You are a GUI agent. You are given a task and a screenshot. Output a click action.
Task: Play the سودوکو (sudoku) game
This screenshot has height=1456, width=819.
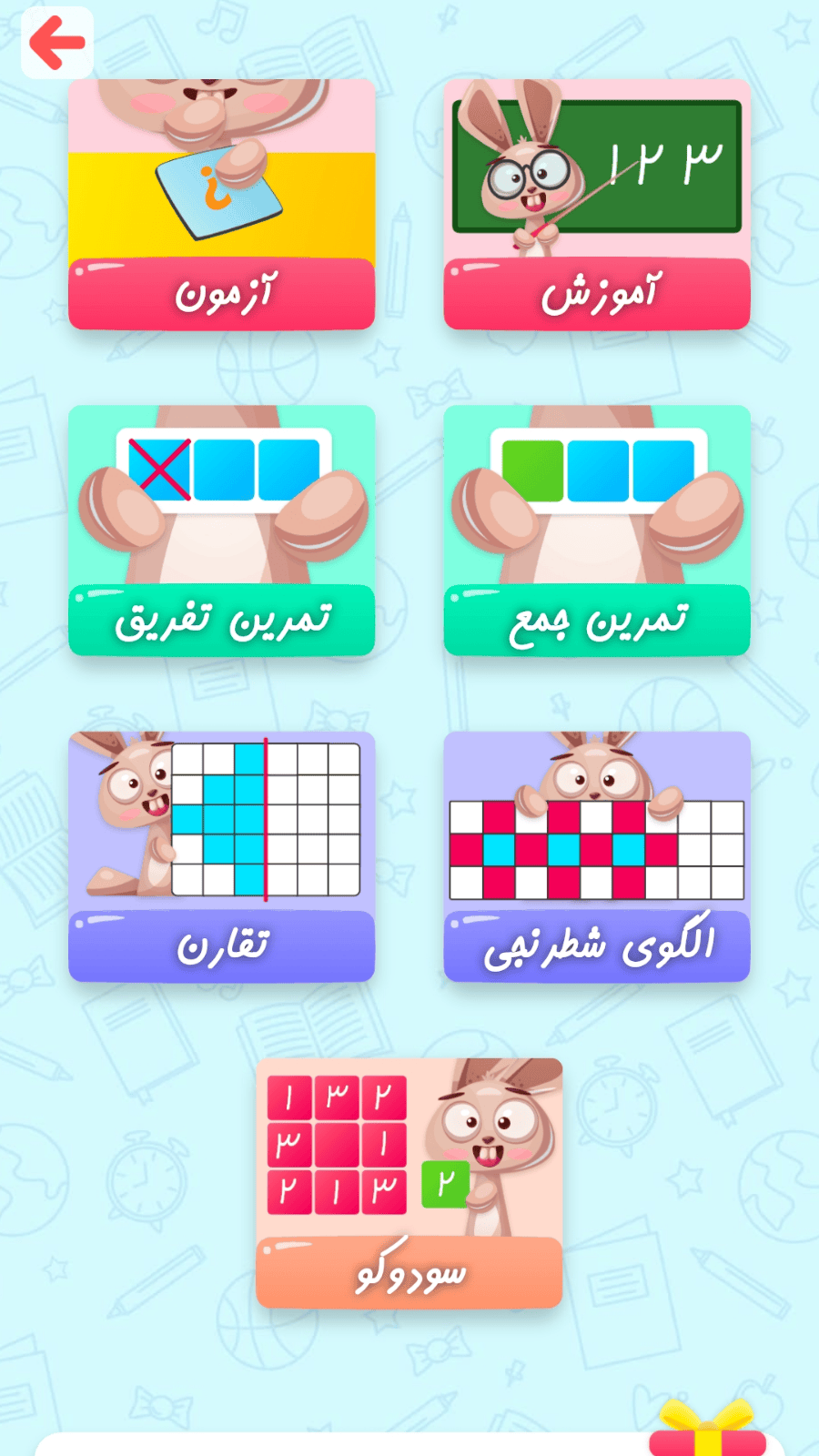pyautogui.click(x=409, y=1182)
